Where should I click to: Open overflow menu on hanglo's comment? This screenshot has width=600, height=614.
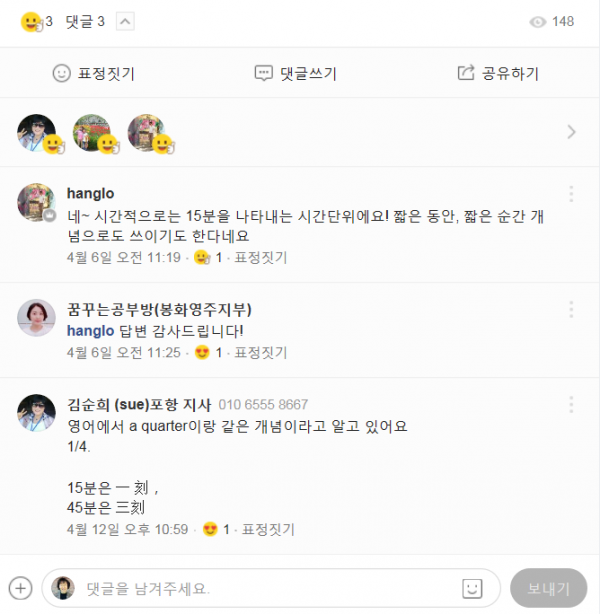pos(571,194)
